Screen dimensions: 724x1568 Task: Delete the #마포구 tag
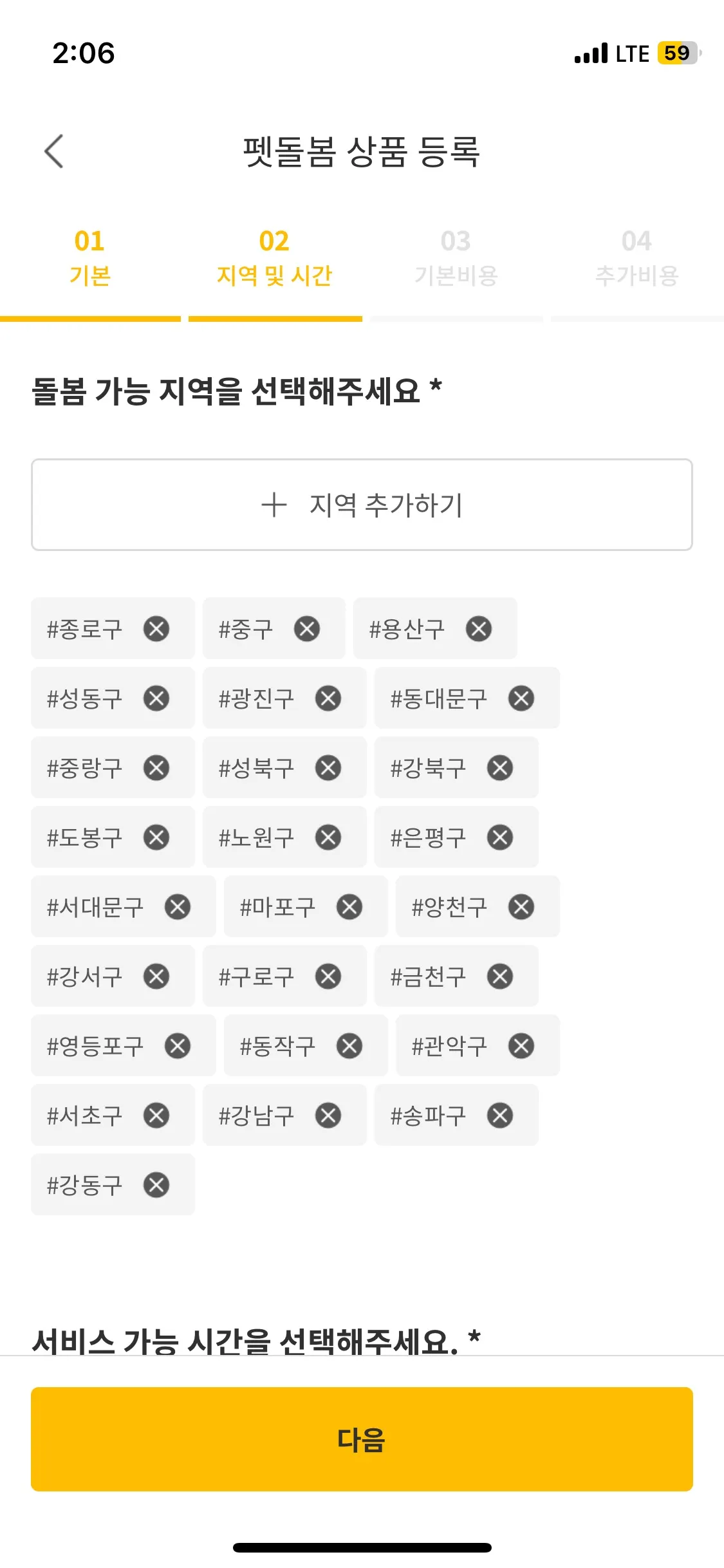349,907
